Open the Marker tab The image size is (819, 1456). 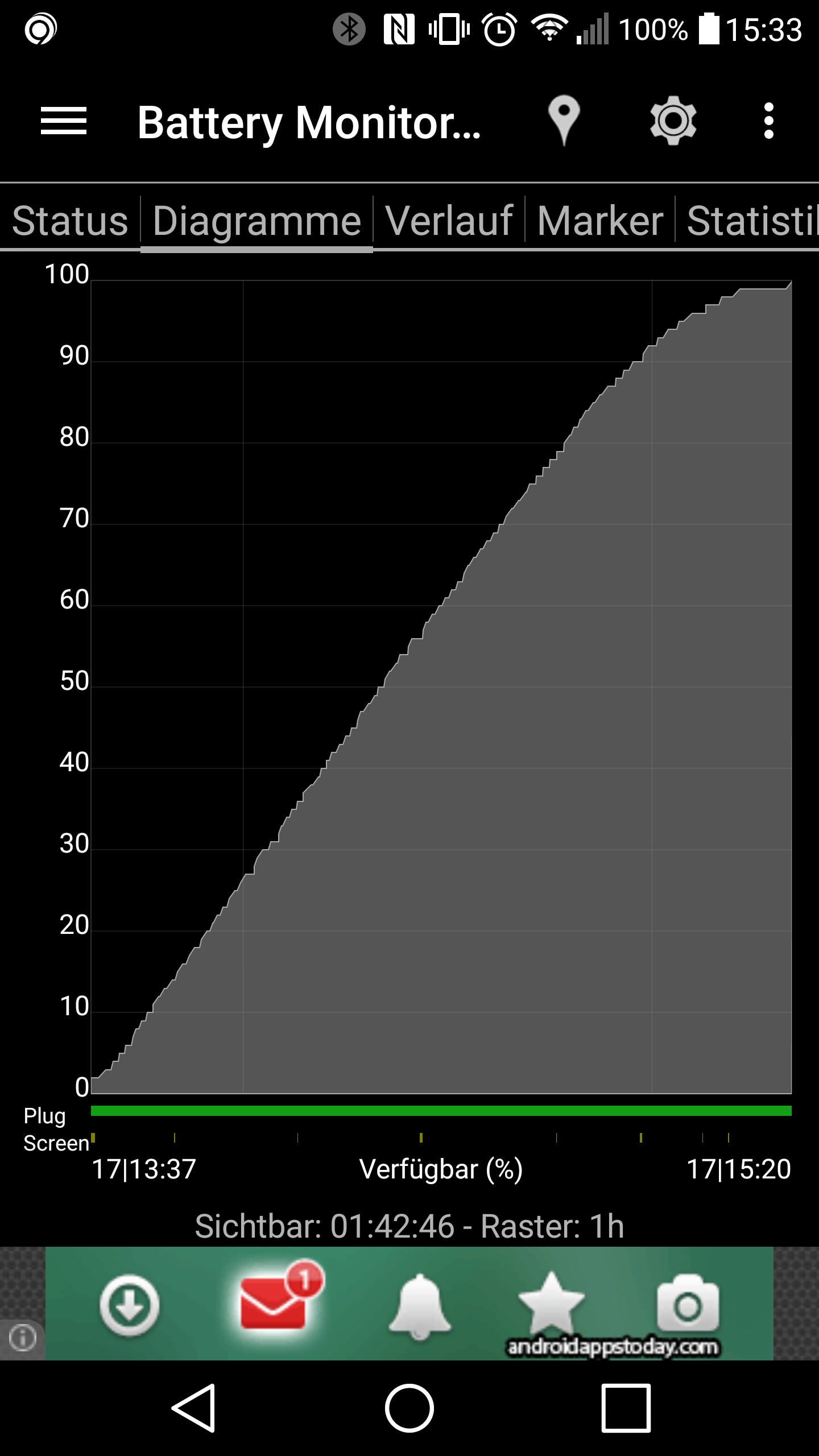600,221
